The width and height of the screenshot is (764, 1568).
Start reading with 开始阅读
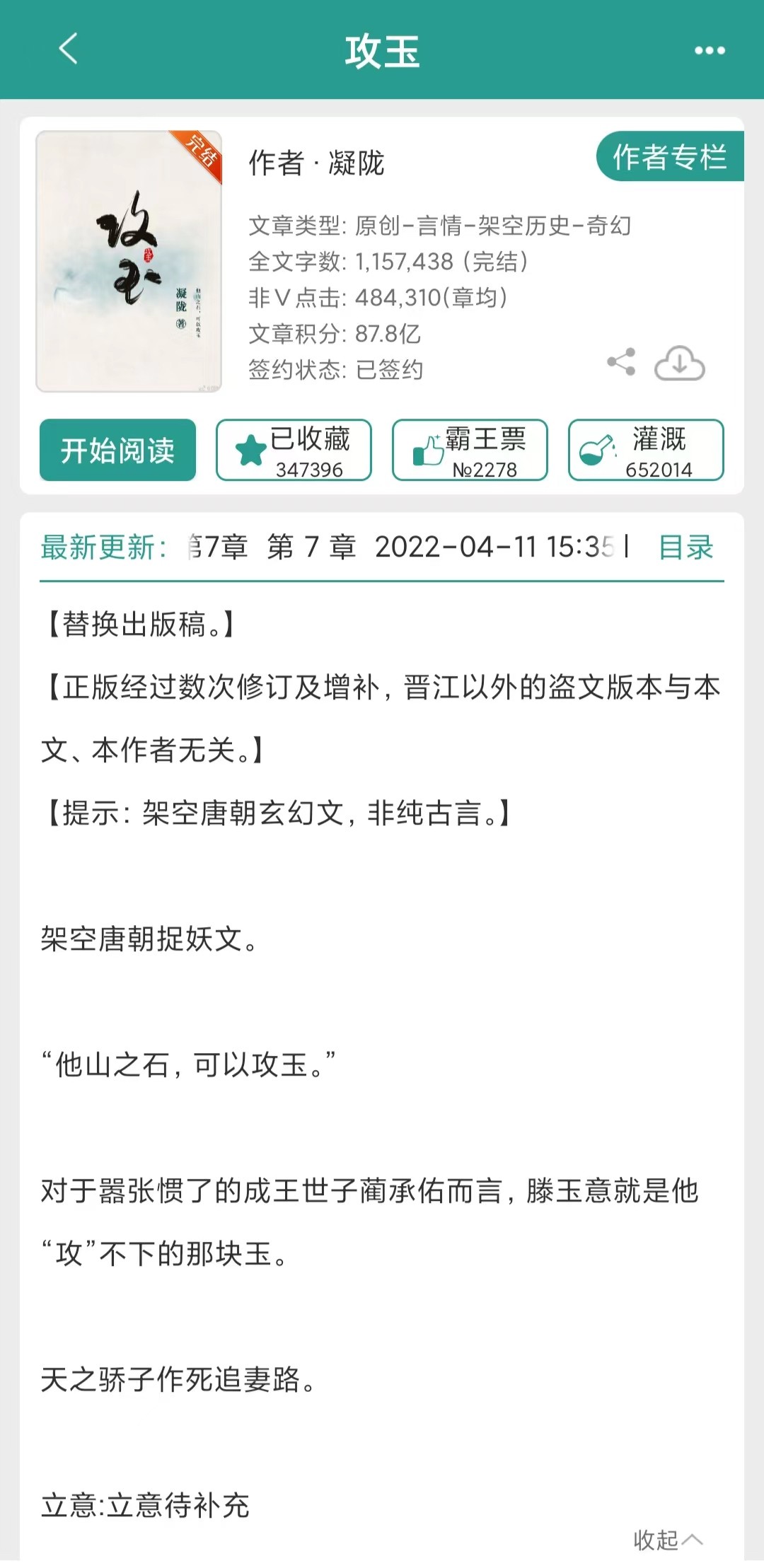tap(117, 451)
